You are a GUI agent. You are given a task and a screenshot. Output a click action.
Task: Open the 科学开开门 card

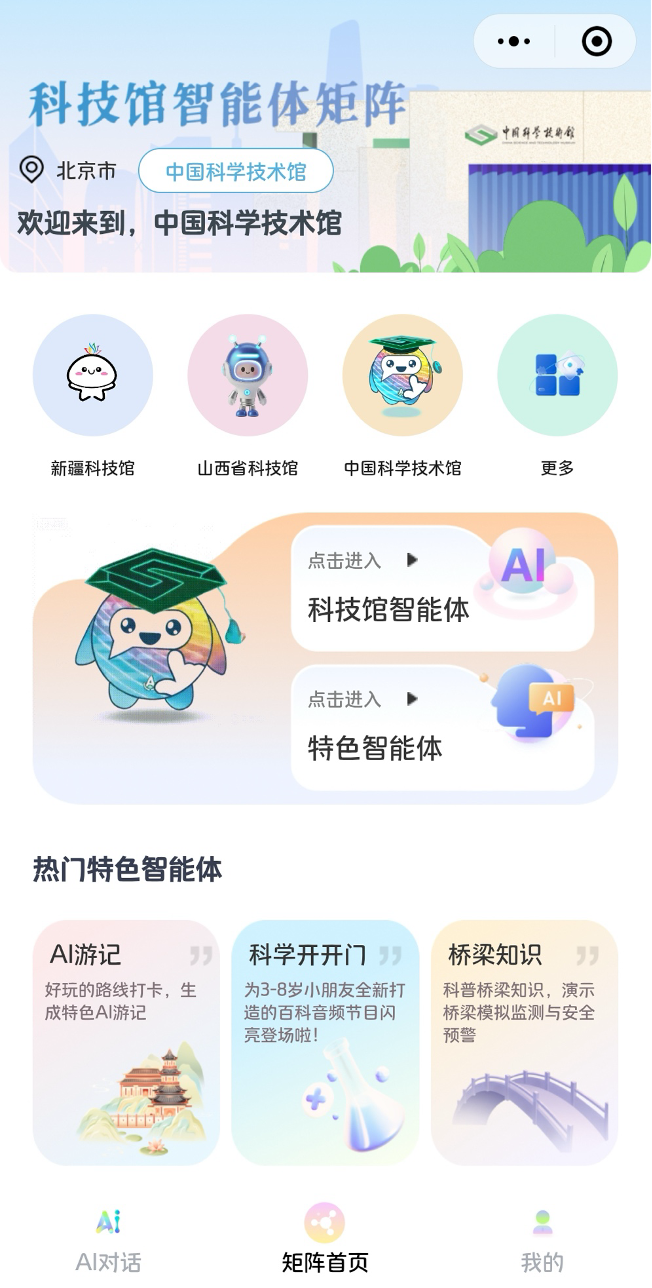[325, 1042]
